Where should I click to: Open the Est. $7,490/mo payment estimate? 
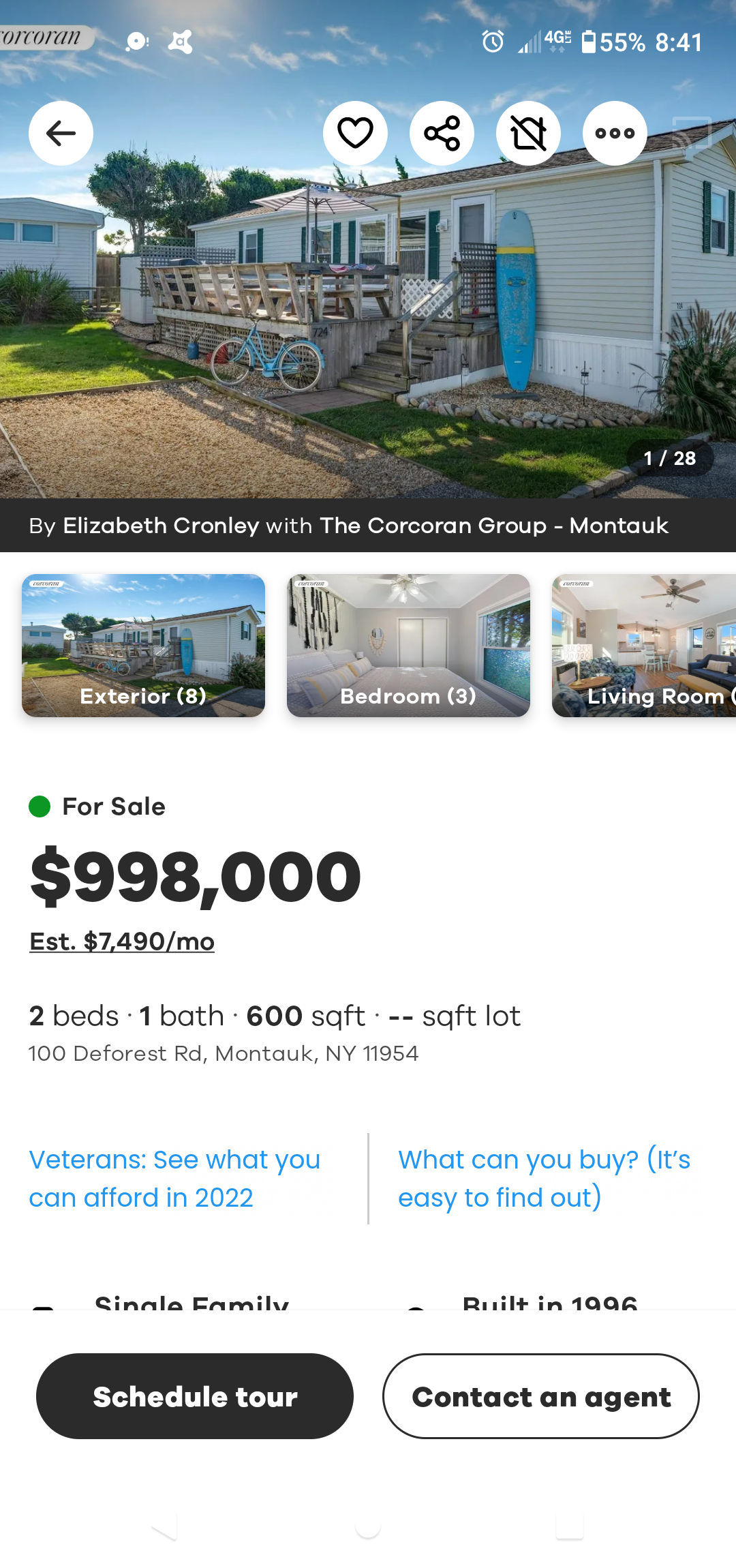pyautogui.click(x=122, y=941)
